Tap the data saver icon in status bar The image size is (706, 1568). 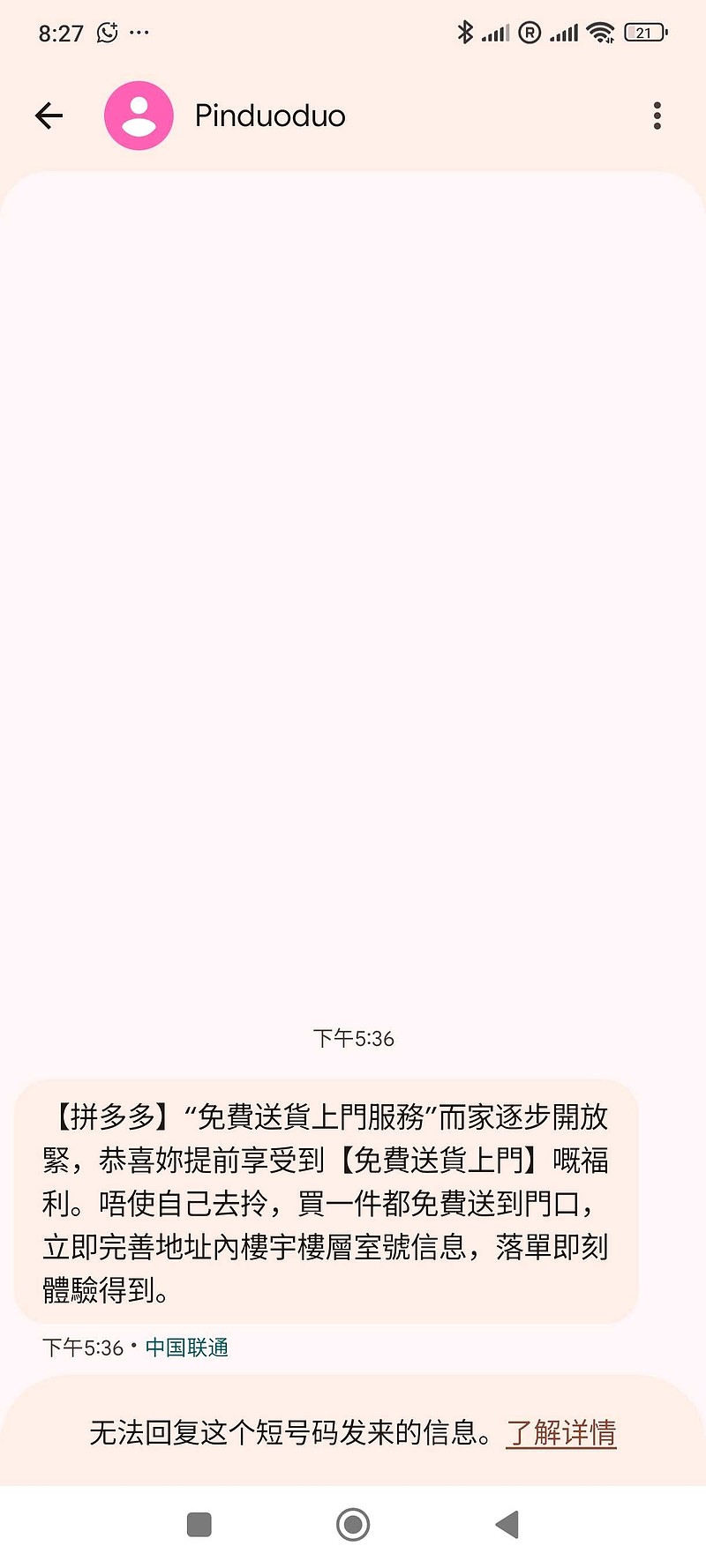[x=529, y=32]
